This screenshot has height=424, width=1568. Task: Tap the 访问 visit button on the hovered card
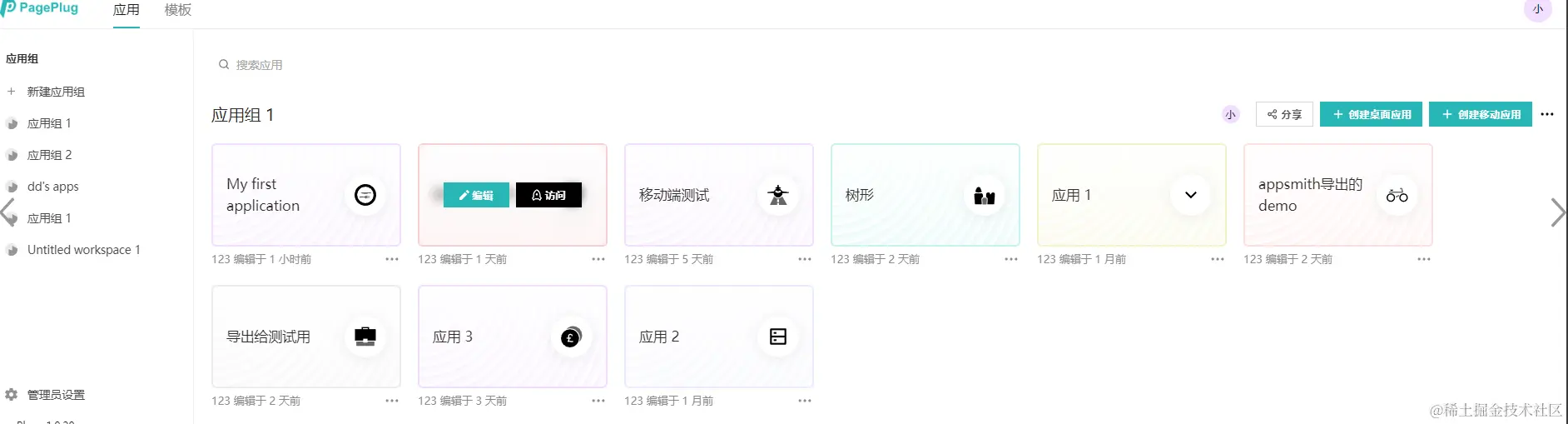(x=548, y=195)
